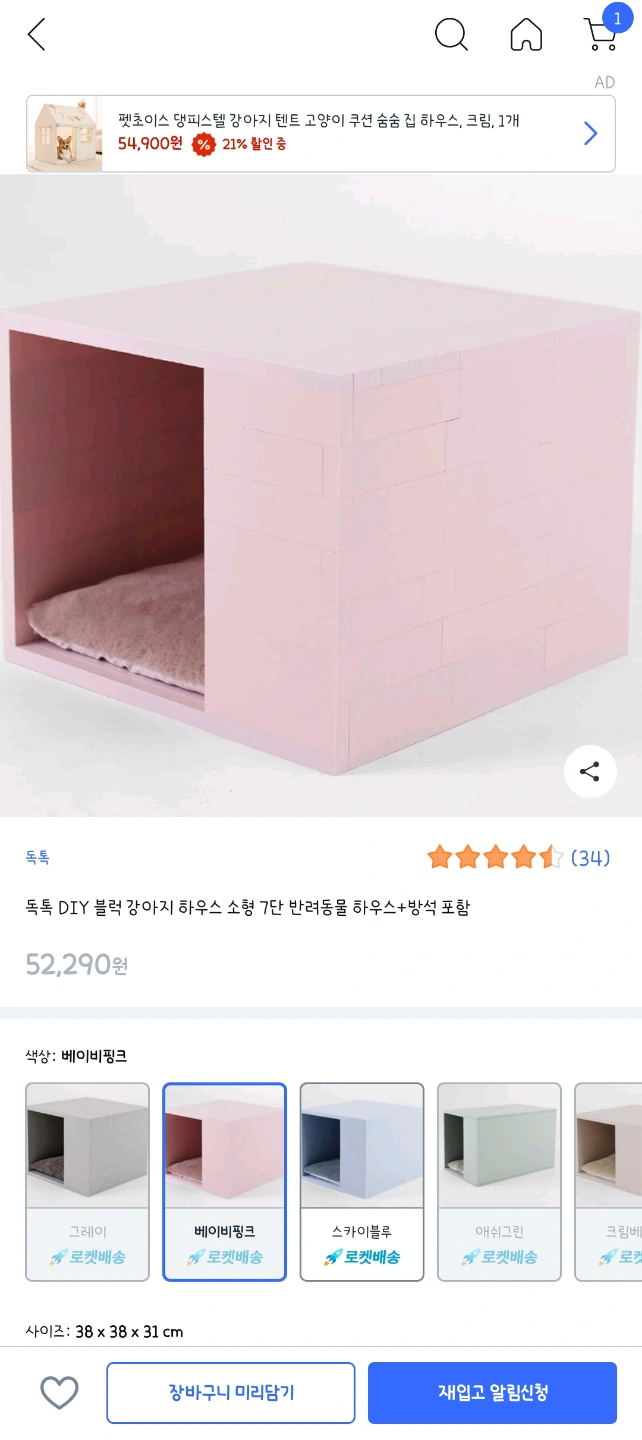View the 34 product reviews
This screenshot has width=642, height=1440.
[x=518, y=857]
